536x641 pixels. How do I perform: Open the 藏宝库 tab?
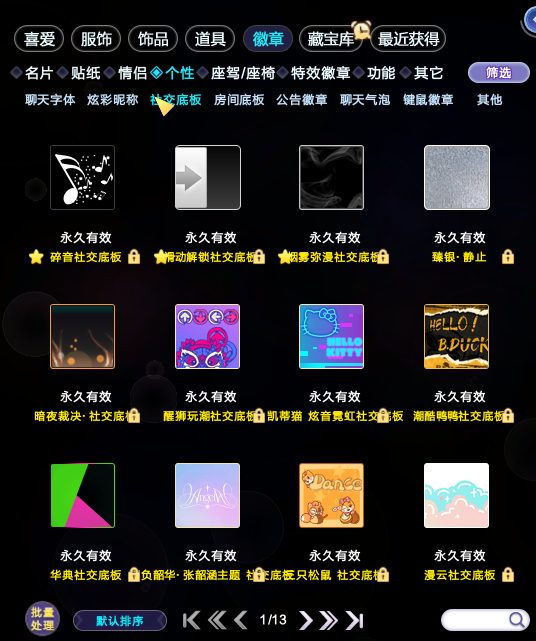click(330, 39)
